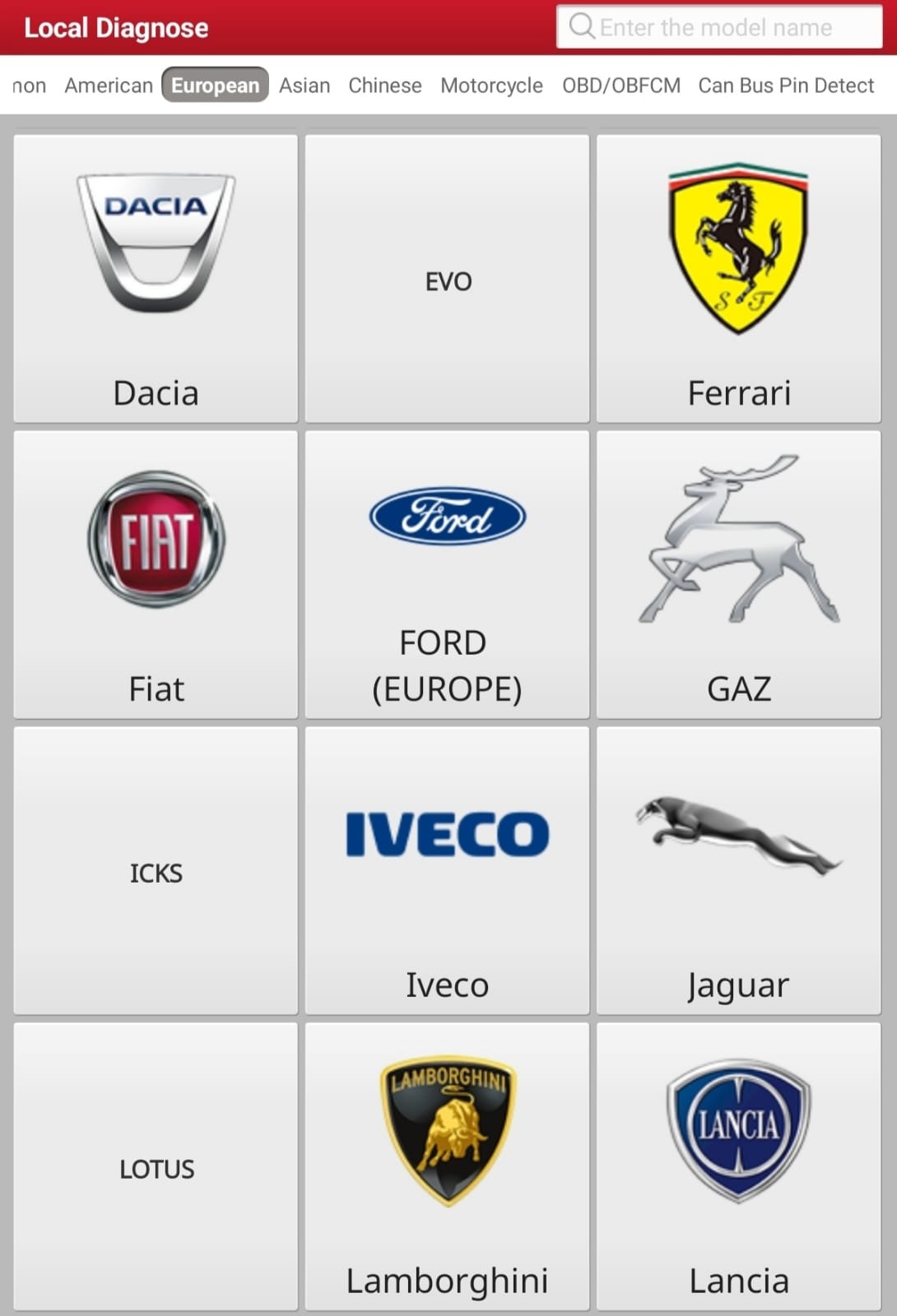Image resolution: width=897 pixels, height=1316 pixels.
Task: Open Ferrari diagnostics tile
Action: [738, 279]
